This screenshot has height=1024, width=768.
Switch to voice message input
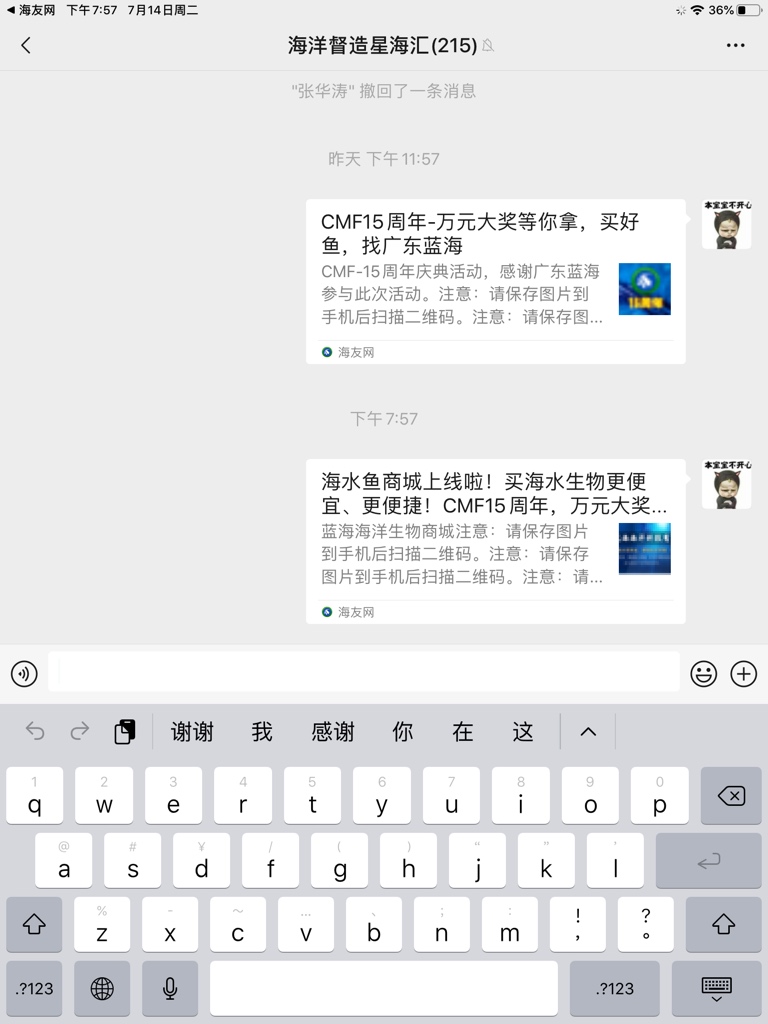coord(24,674)
